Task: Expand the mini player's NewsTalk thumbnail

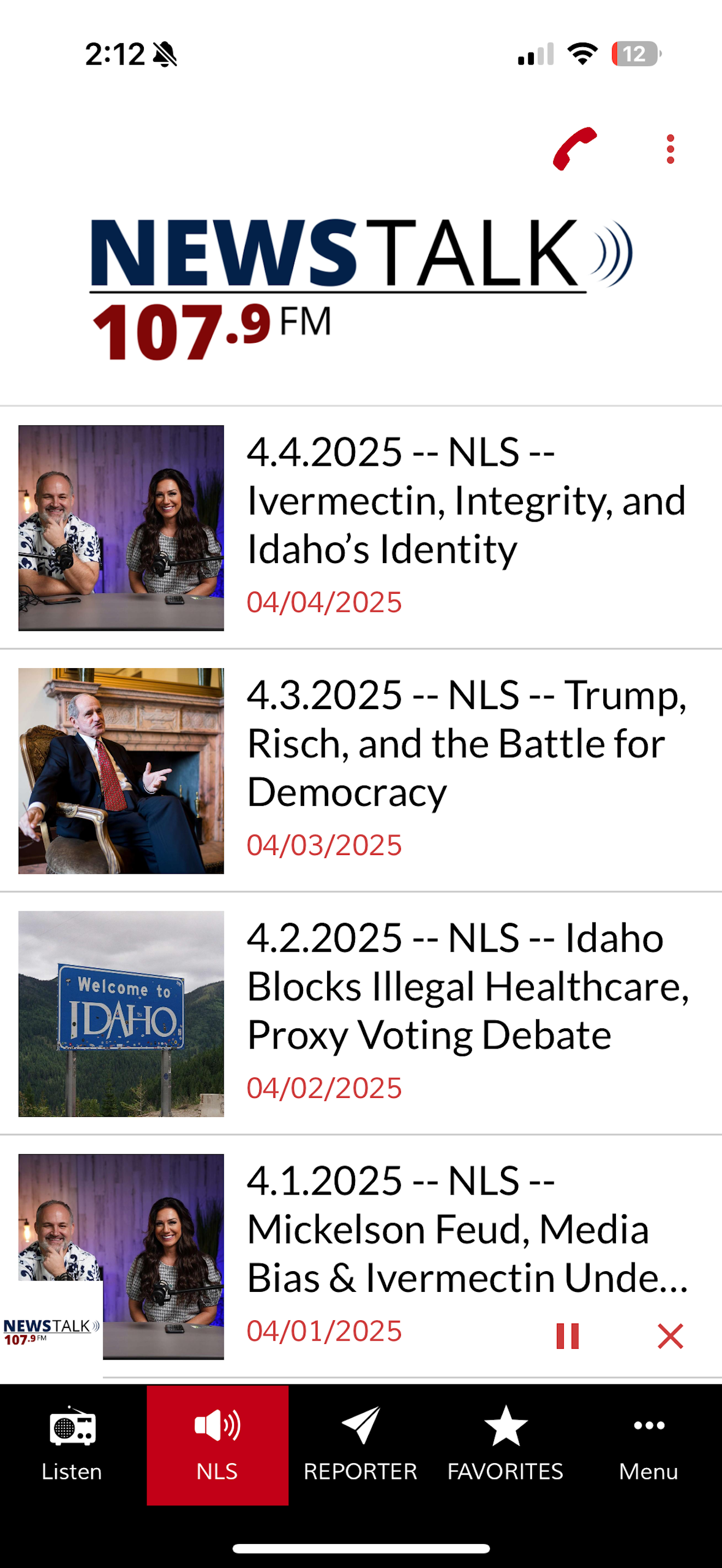Action: 51,1331
